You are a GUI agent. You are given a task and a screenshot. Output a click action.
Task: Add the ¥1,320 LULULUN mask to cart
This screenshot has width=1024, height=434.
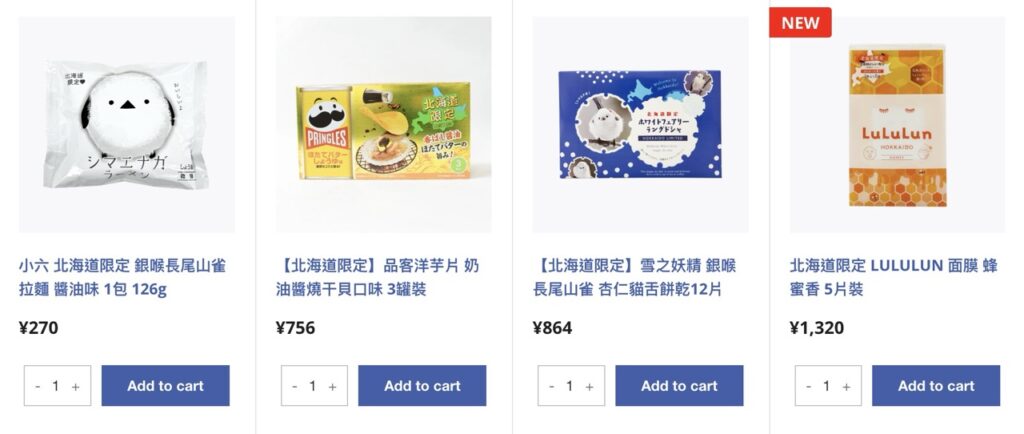click(936, 386)
